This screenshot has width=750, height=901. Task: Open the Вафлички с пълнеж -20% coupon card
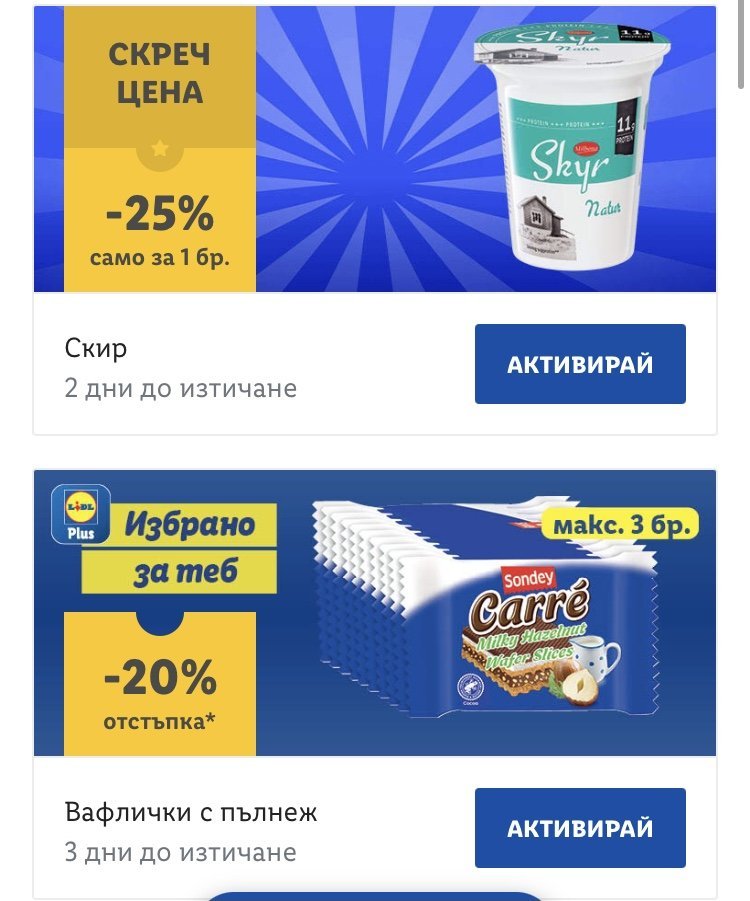(375, 612)
